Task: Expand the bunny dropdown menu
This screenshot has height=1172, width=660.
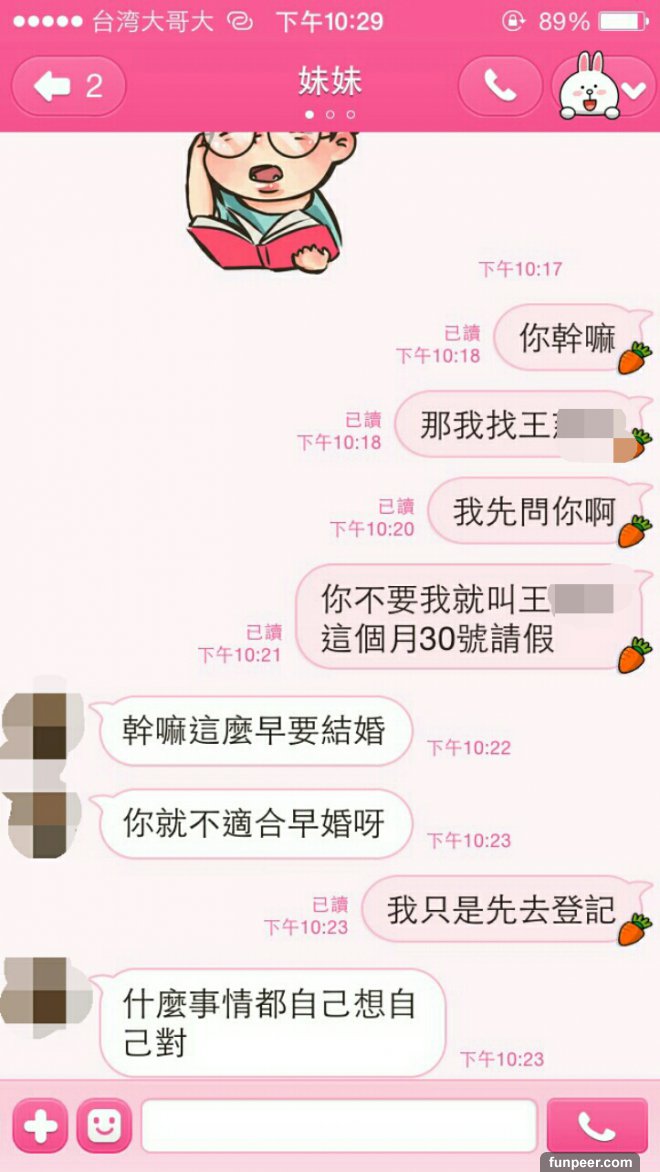Action: coord(602,88)
